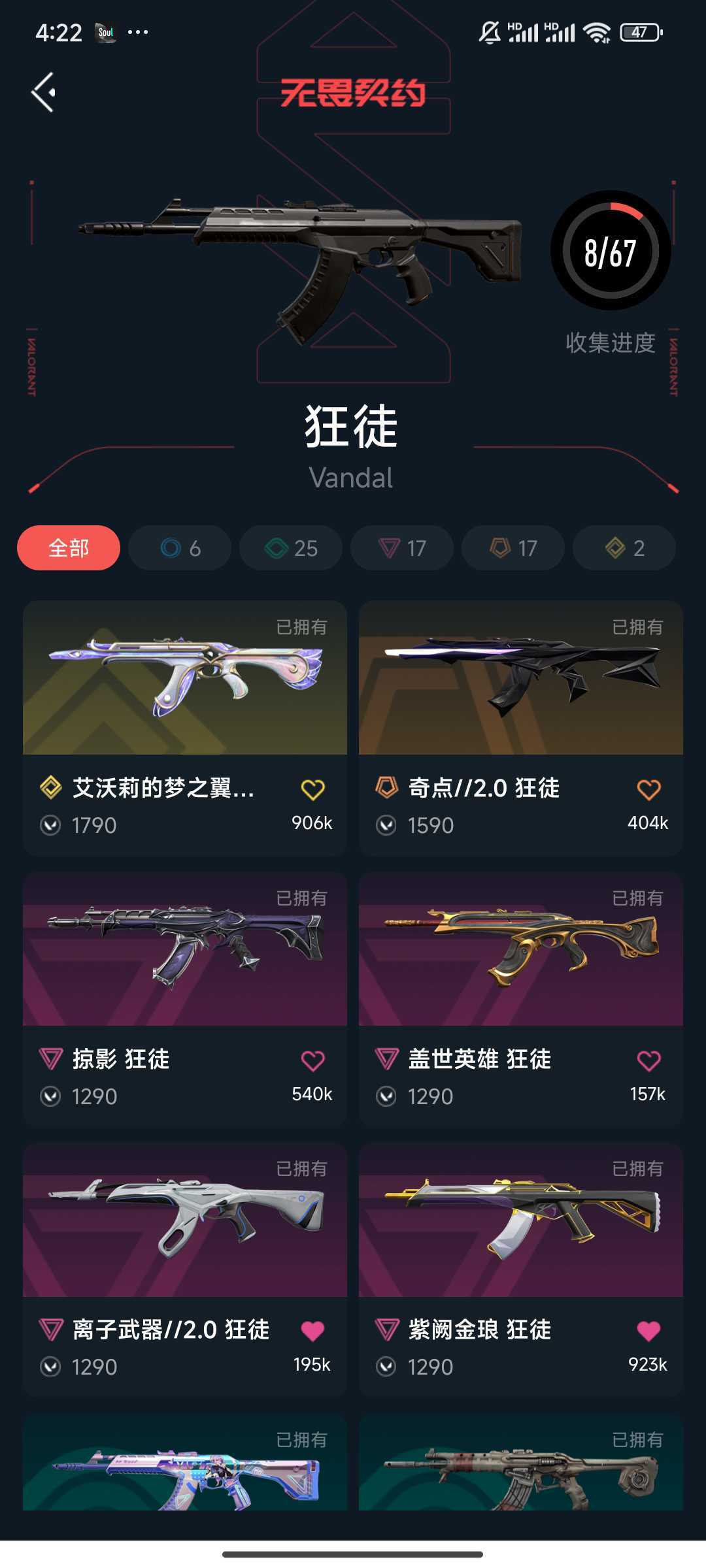The width and height of the screenshot is (706, 1568).
Task: Open the 盖世英雄 狂徒 skin card
Action: point(521,999)
